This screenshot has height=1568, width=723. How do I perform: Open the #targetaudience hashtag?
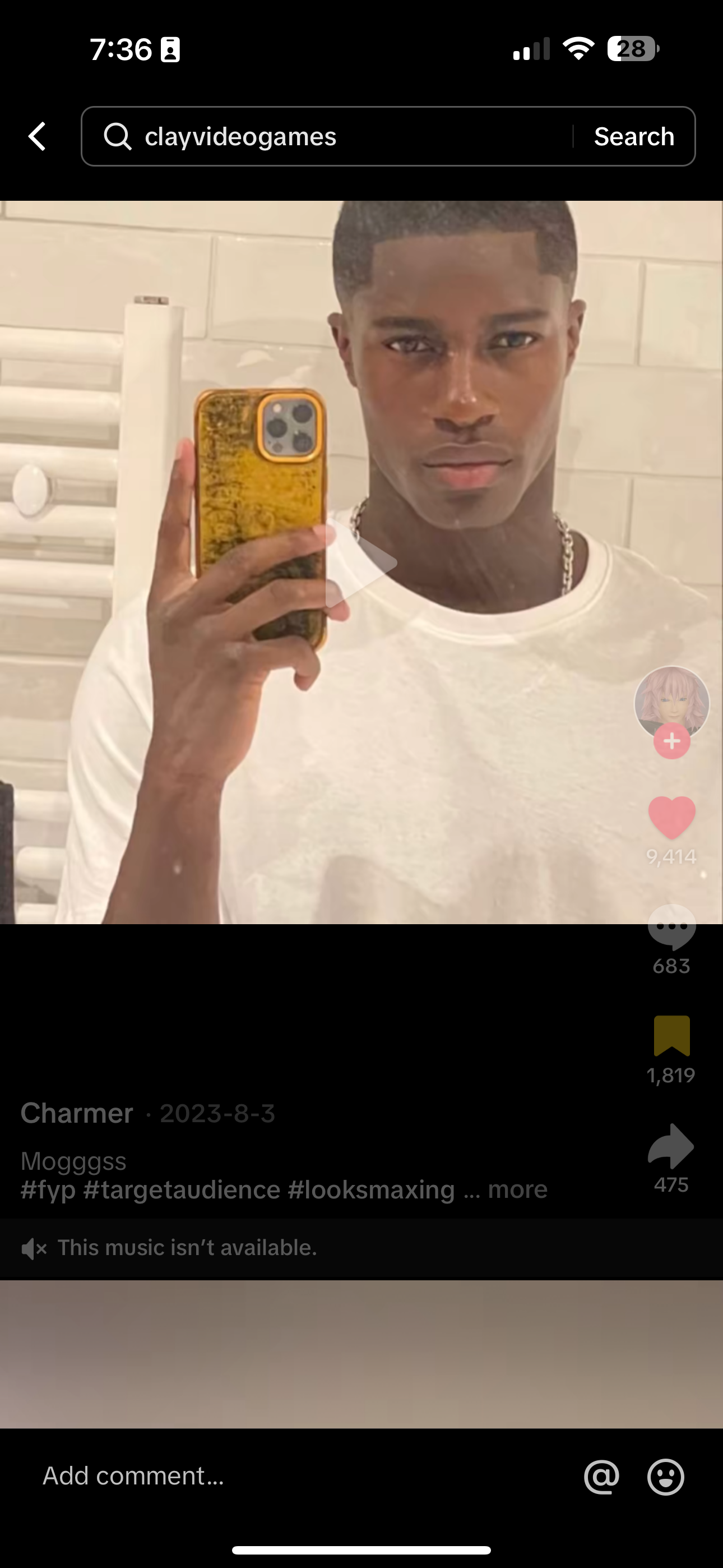[x=182, y=1189]
